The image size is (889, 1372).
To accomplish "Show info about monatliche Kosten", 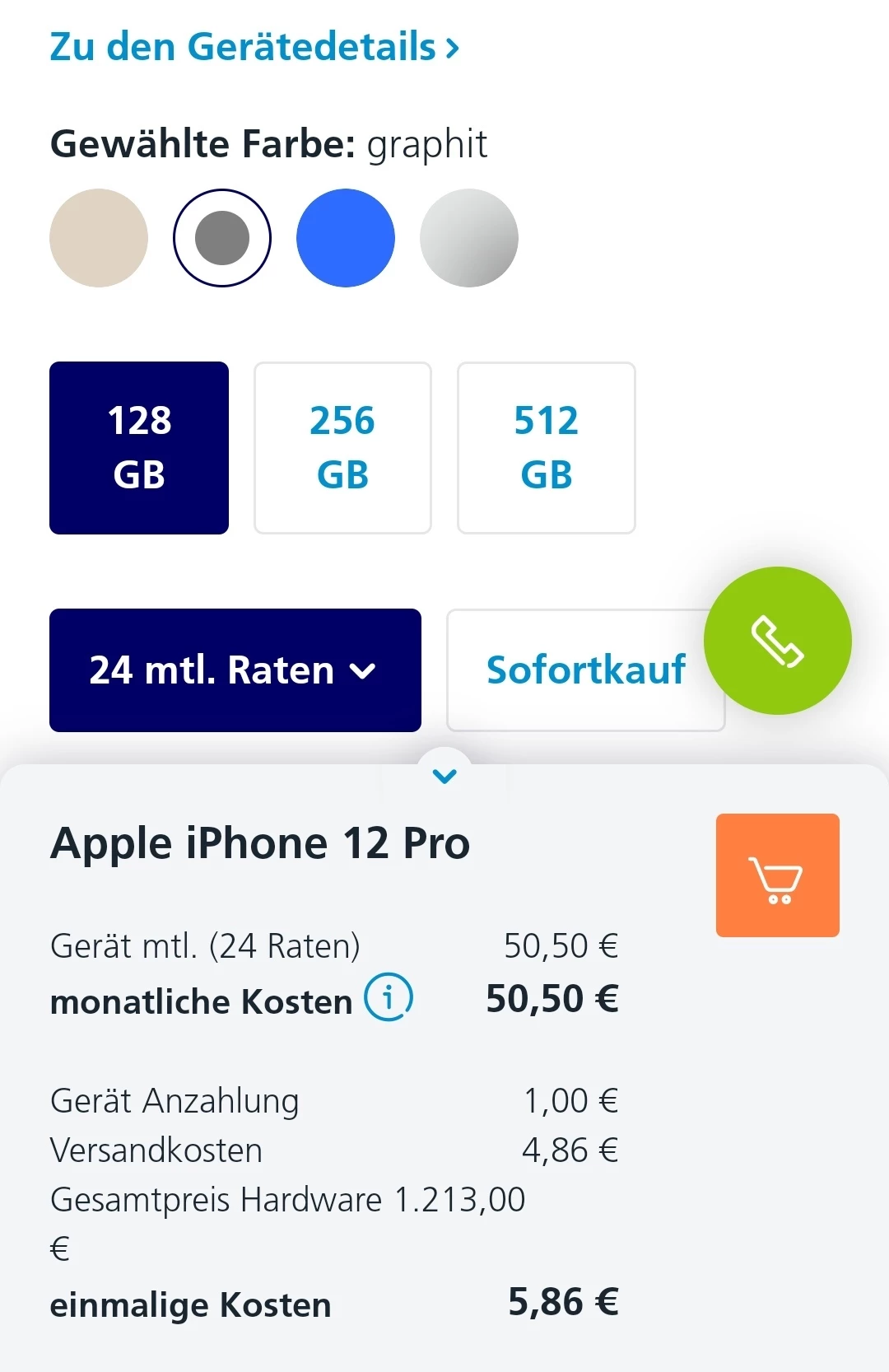I will 389,998.
